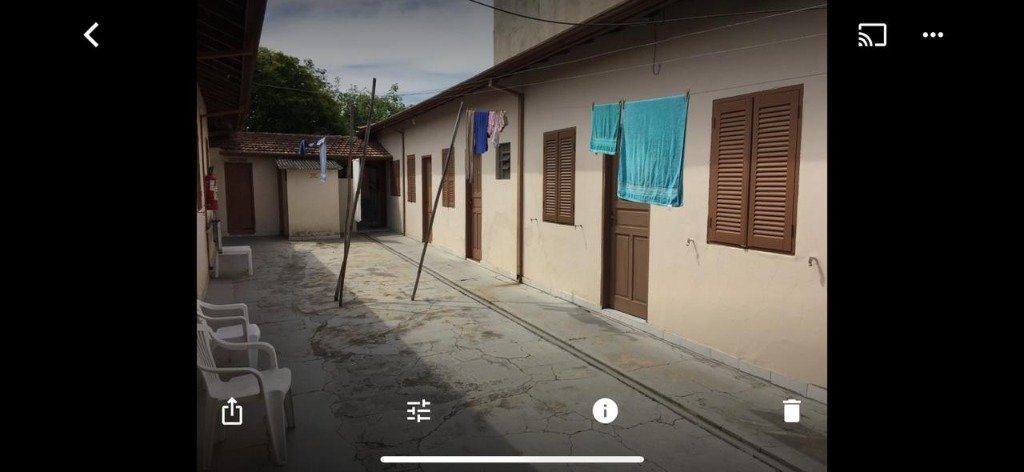
Task: Cast the photo to a device
Action: (872, 35)
